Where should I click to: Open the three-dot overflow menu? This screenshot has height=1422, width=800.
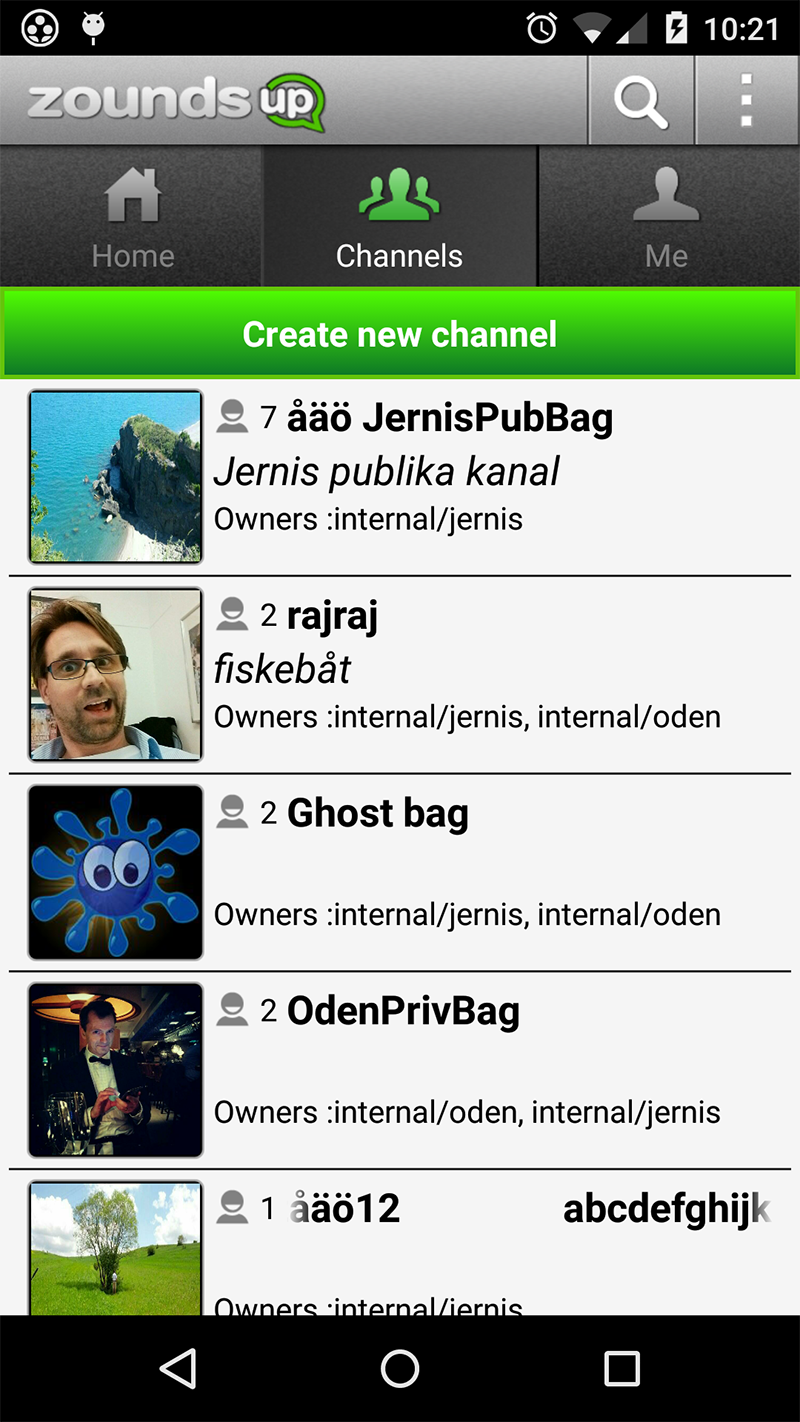746,101
